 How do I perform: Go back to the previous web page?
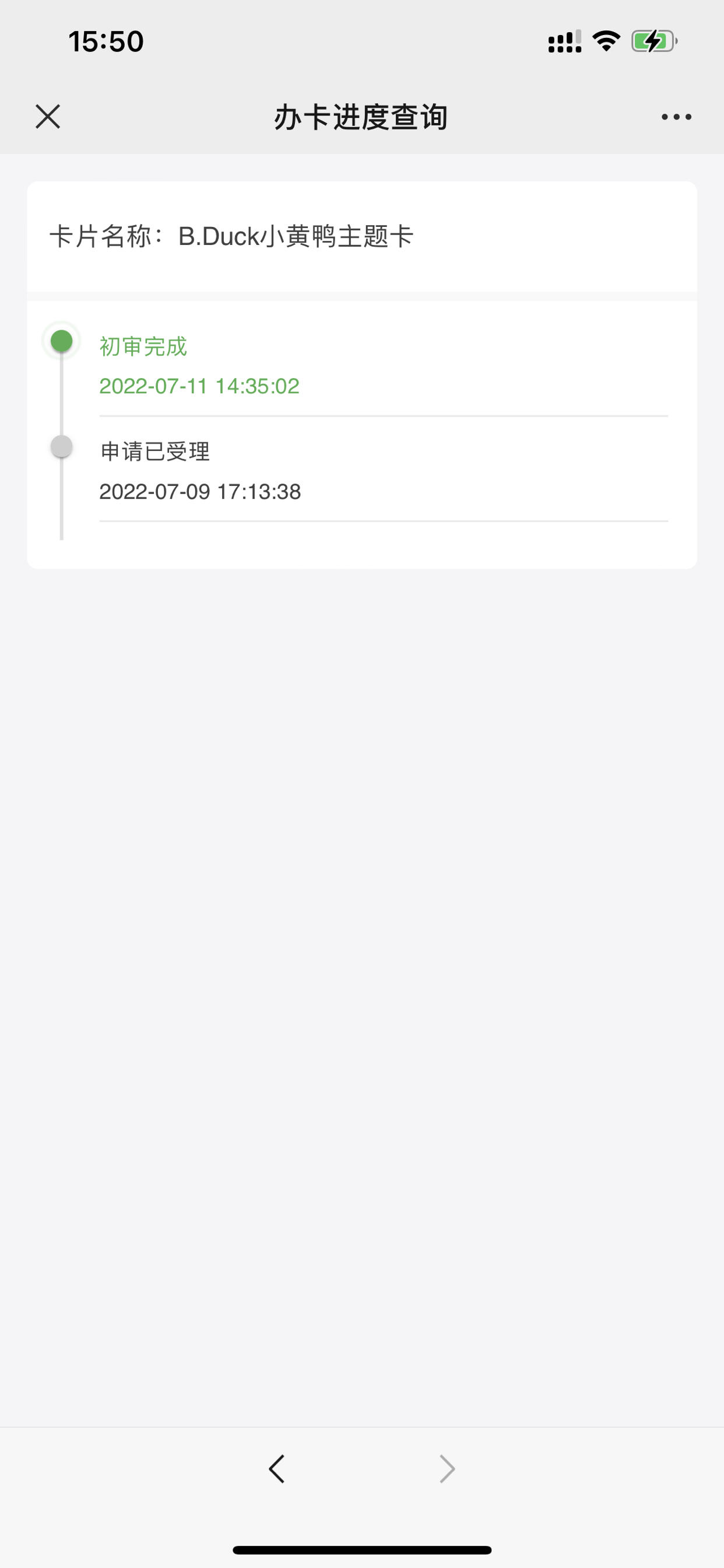coord(277,1469)
